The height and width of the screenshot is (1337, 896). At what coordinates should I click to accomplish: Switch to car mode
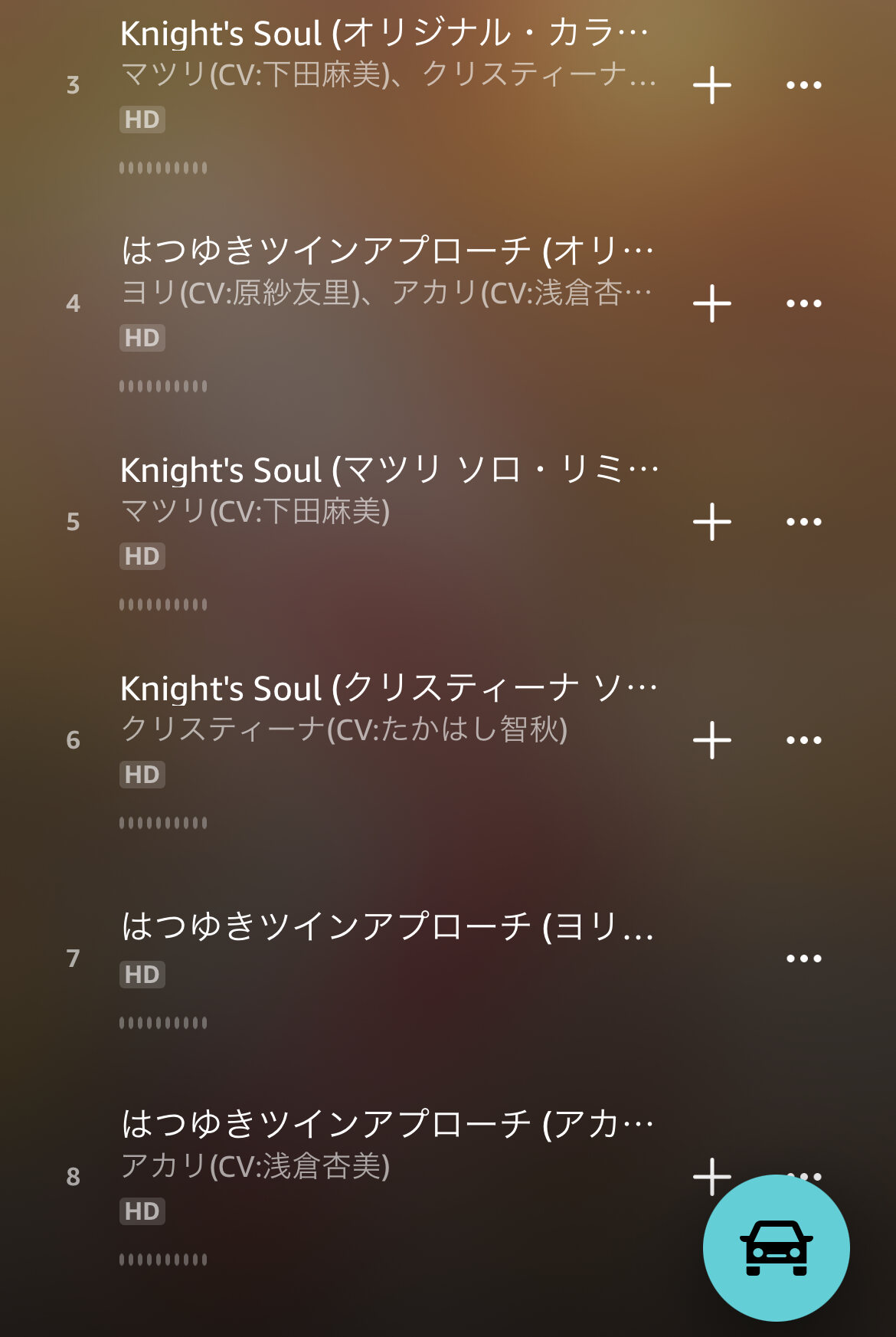(776, 1248)
